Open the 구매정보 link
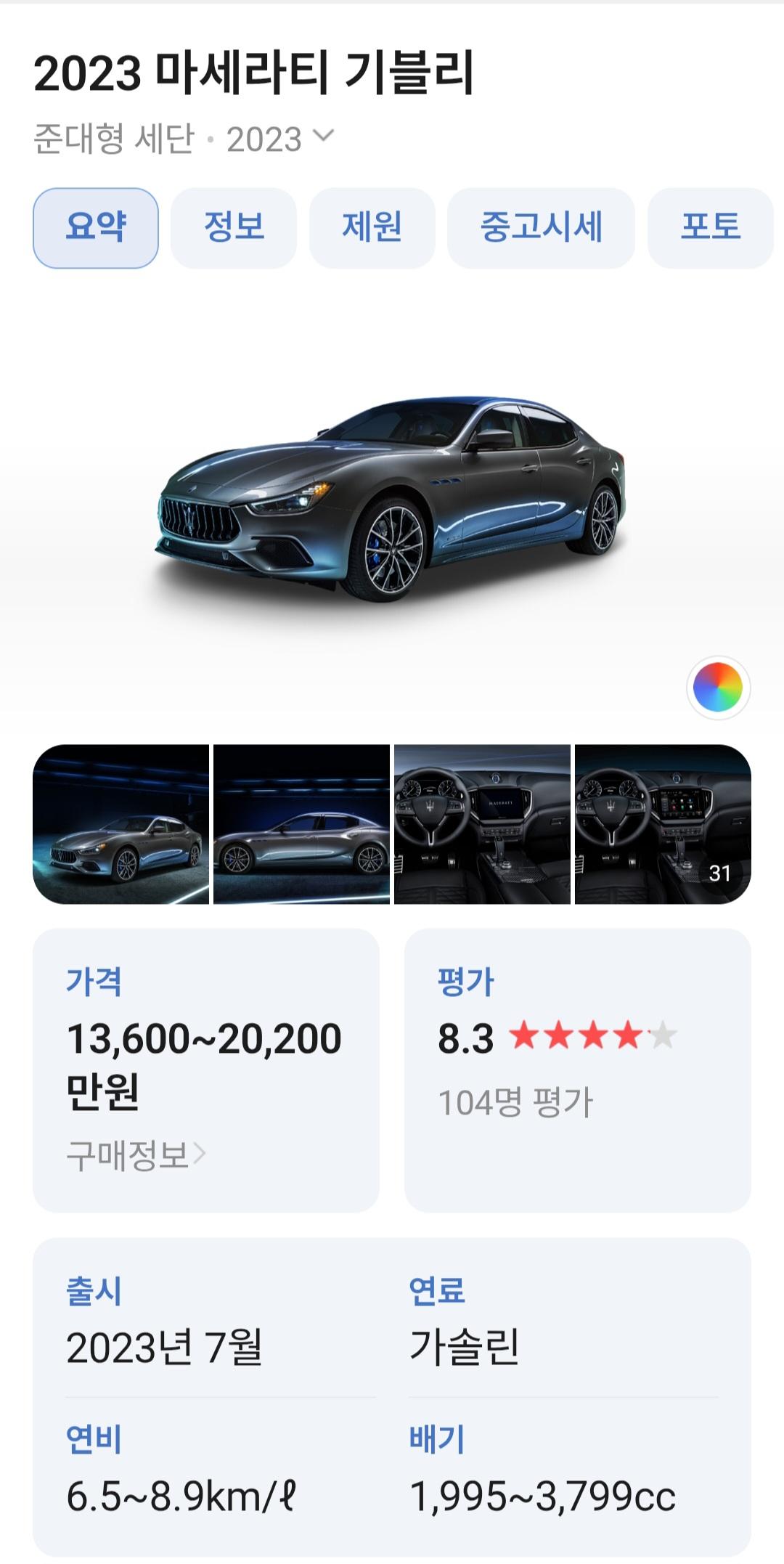Screen dimensions: 784x1564 click(136, 1154)
